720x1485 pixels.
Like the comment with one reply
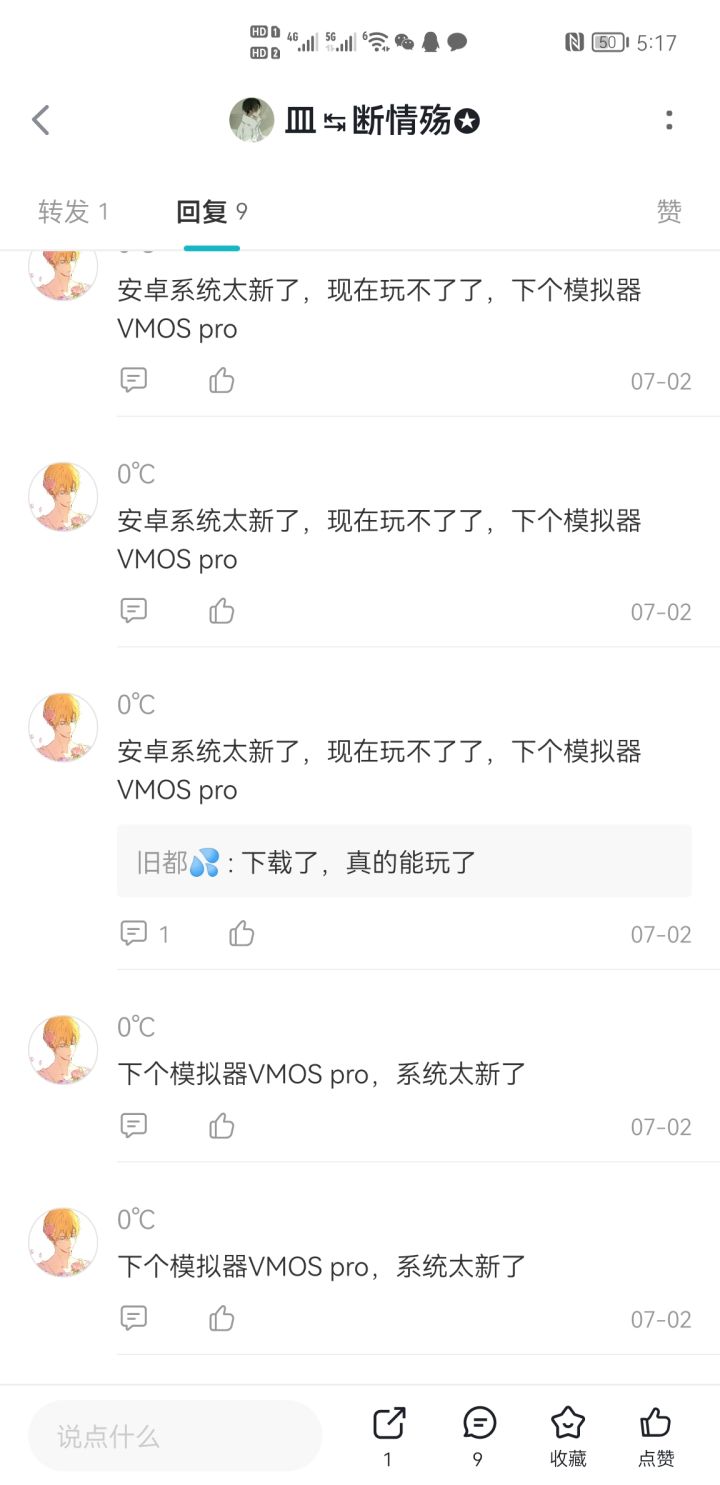[x=242, y=934]
